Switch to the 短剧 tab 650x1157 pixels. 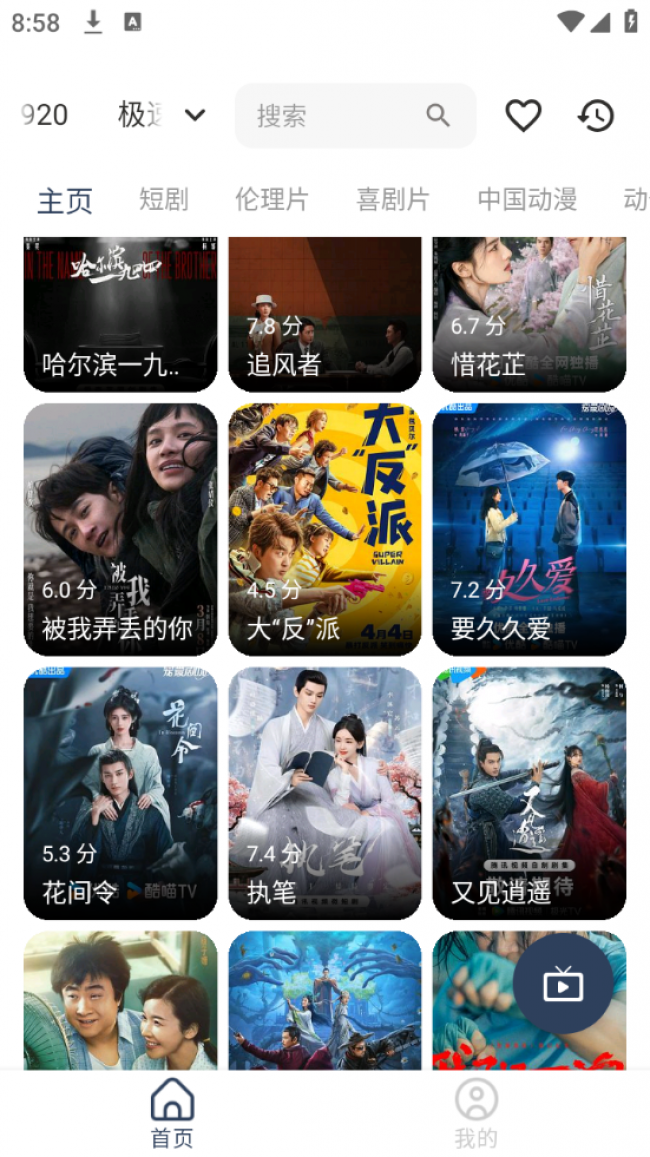[x=163, y=200]
